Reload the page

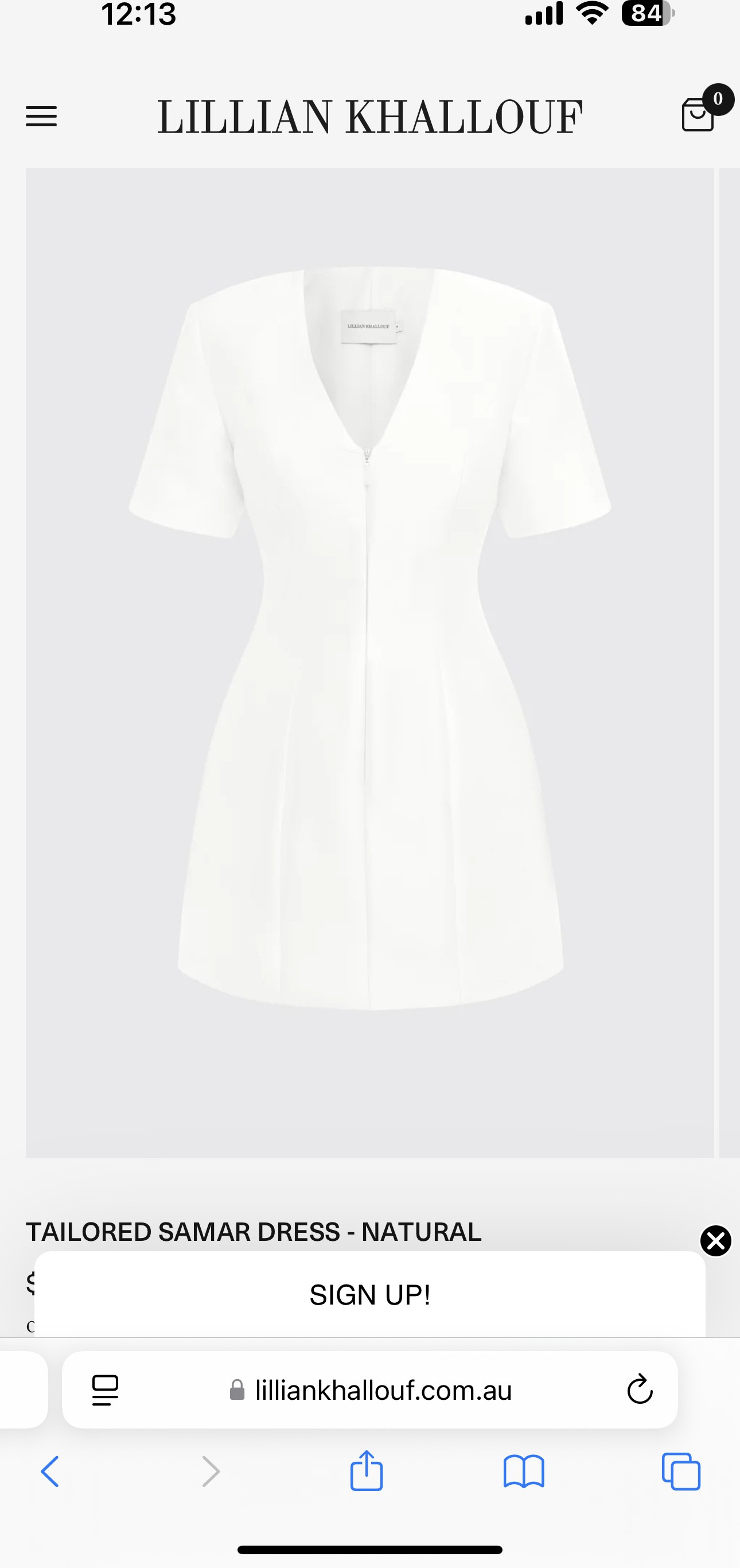click(640, 1390)
